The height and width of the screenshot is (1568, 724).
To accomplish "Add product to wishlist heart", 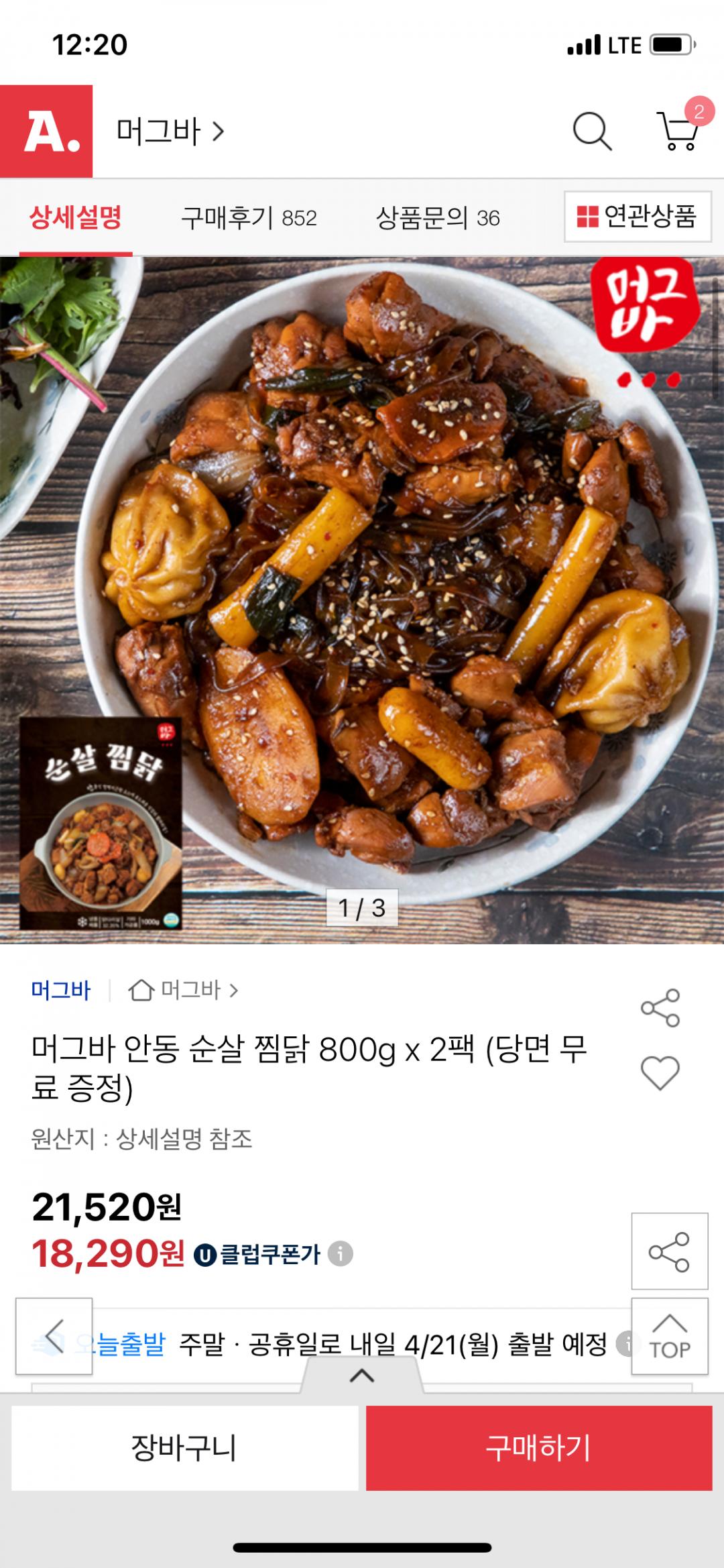I will (x=660, y=1072).
